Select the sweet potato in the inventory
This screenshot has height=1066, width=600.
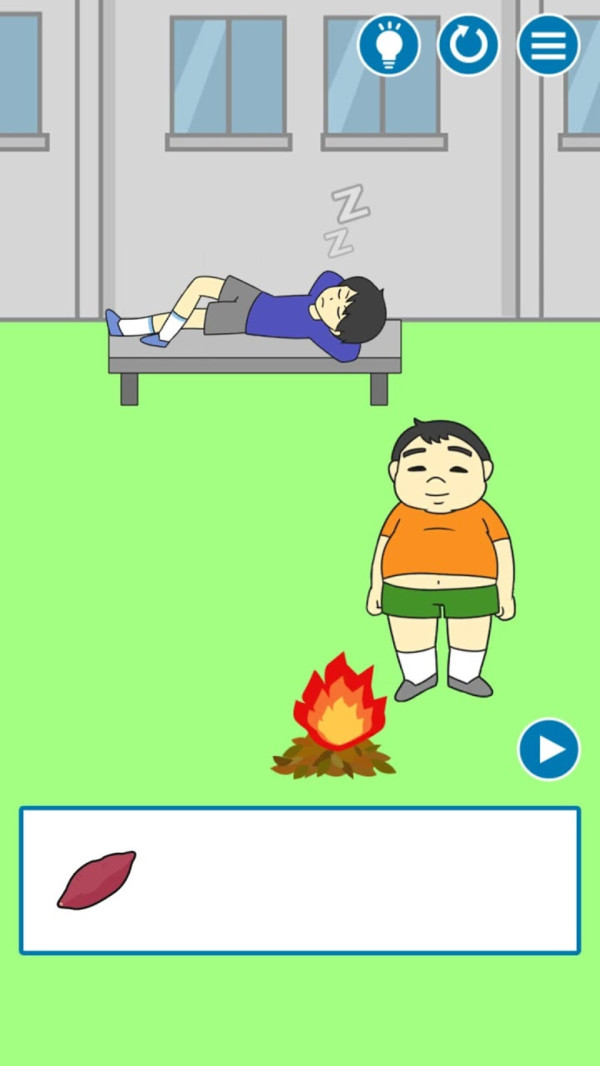coord(96,879)
